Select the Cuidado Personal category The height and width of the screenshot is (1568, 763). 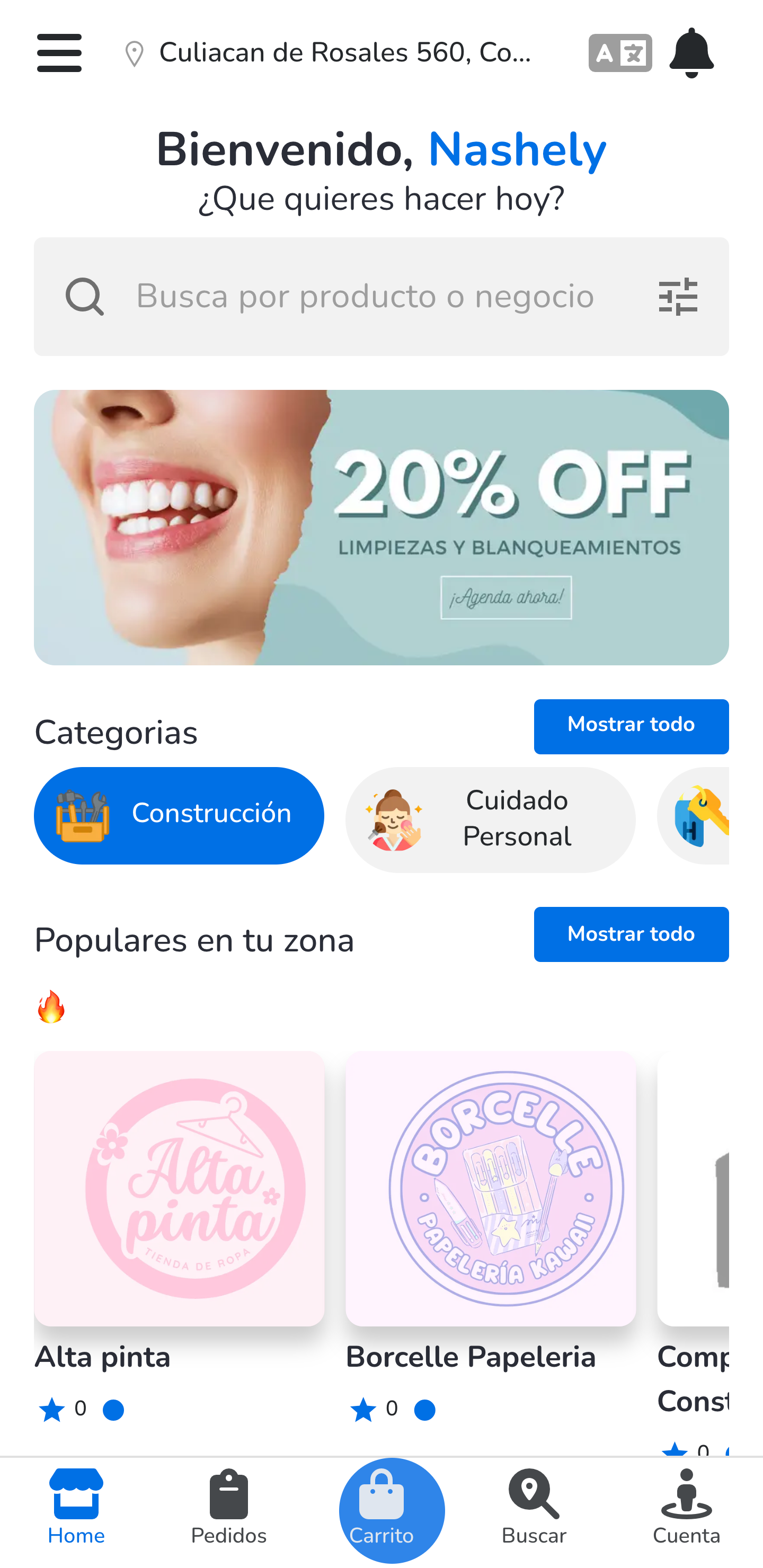point(490,818)
